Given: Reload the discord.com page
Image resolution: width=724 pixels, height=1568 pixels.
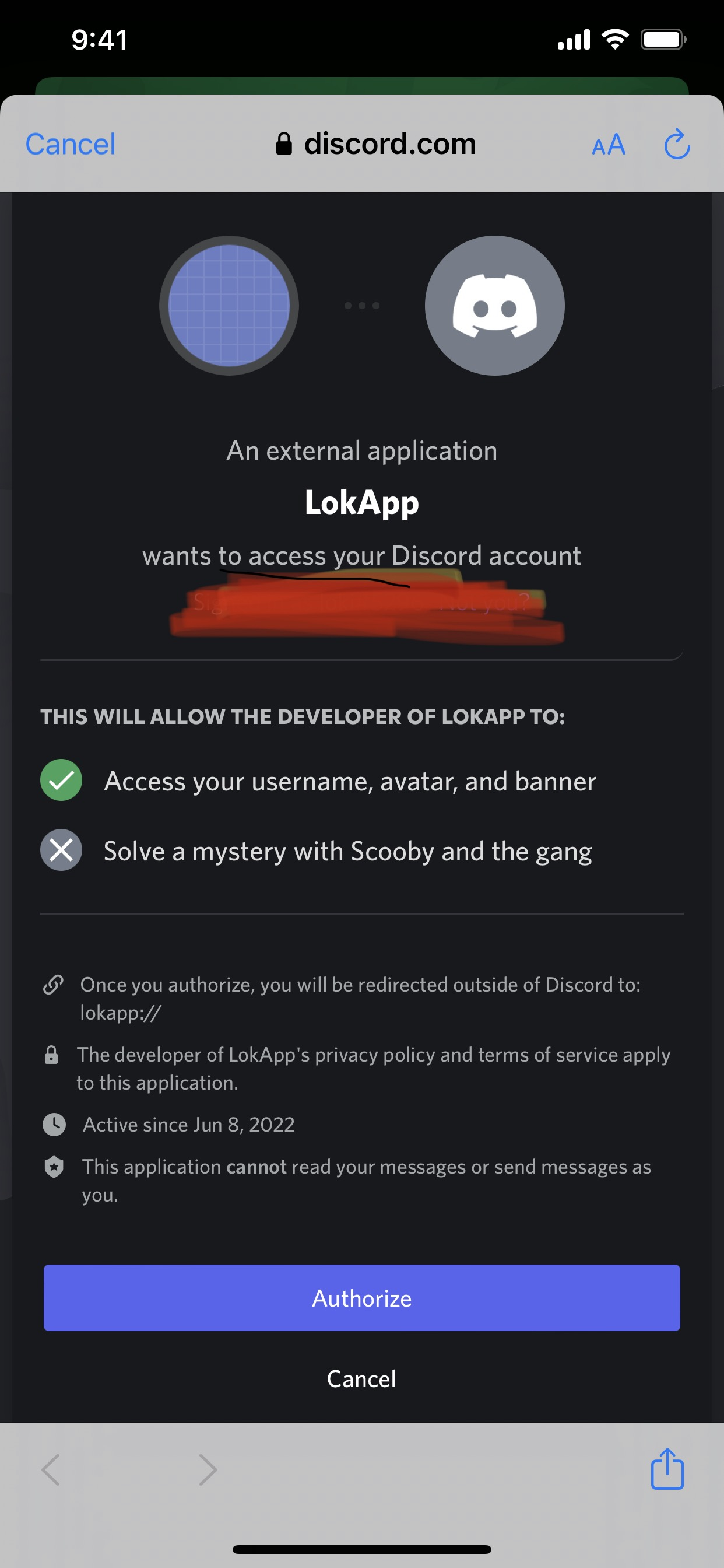Looking at the screenshot, I should pyautogui.click(x=677, y=144).
